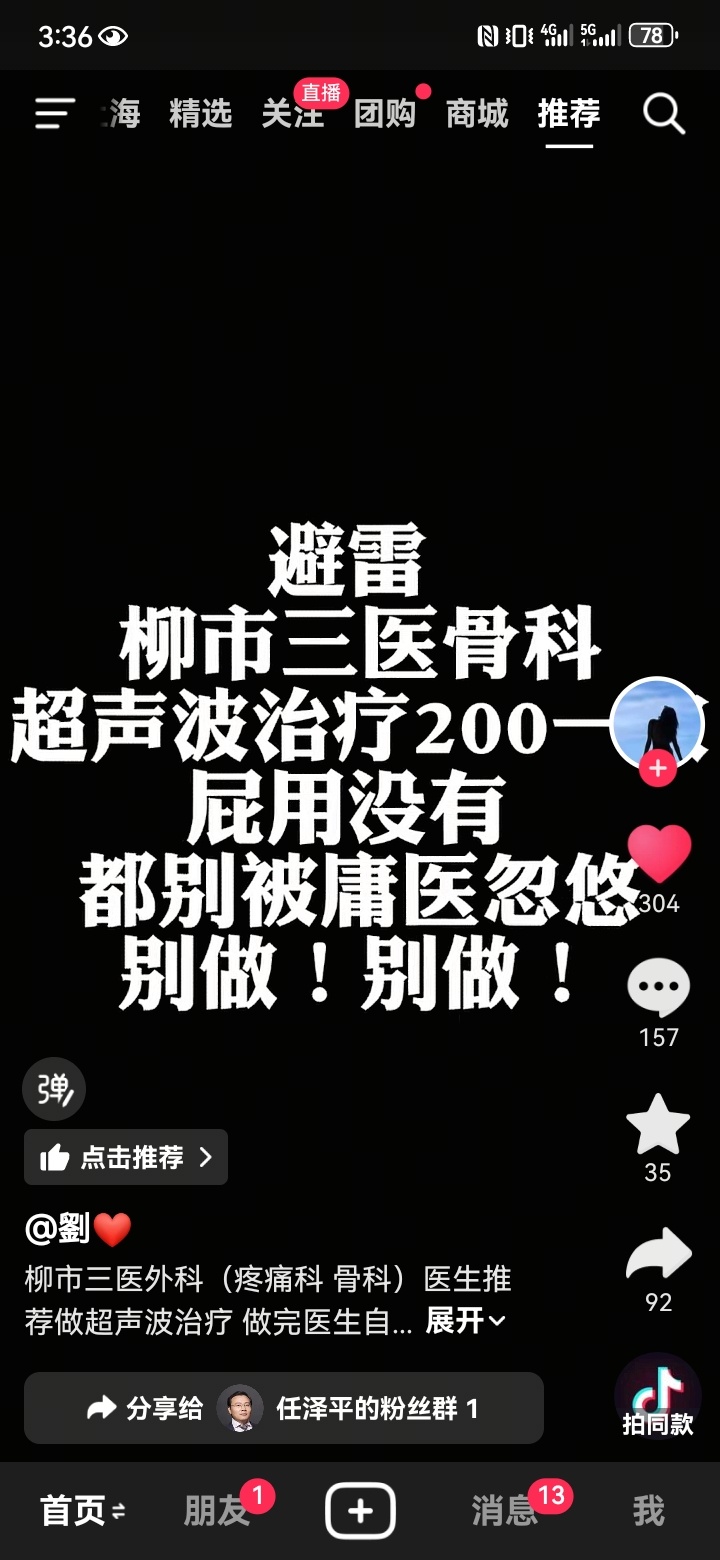
Task: Like this video with the heart
Action: [x=659, y=855]
